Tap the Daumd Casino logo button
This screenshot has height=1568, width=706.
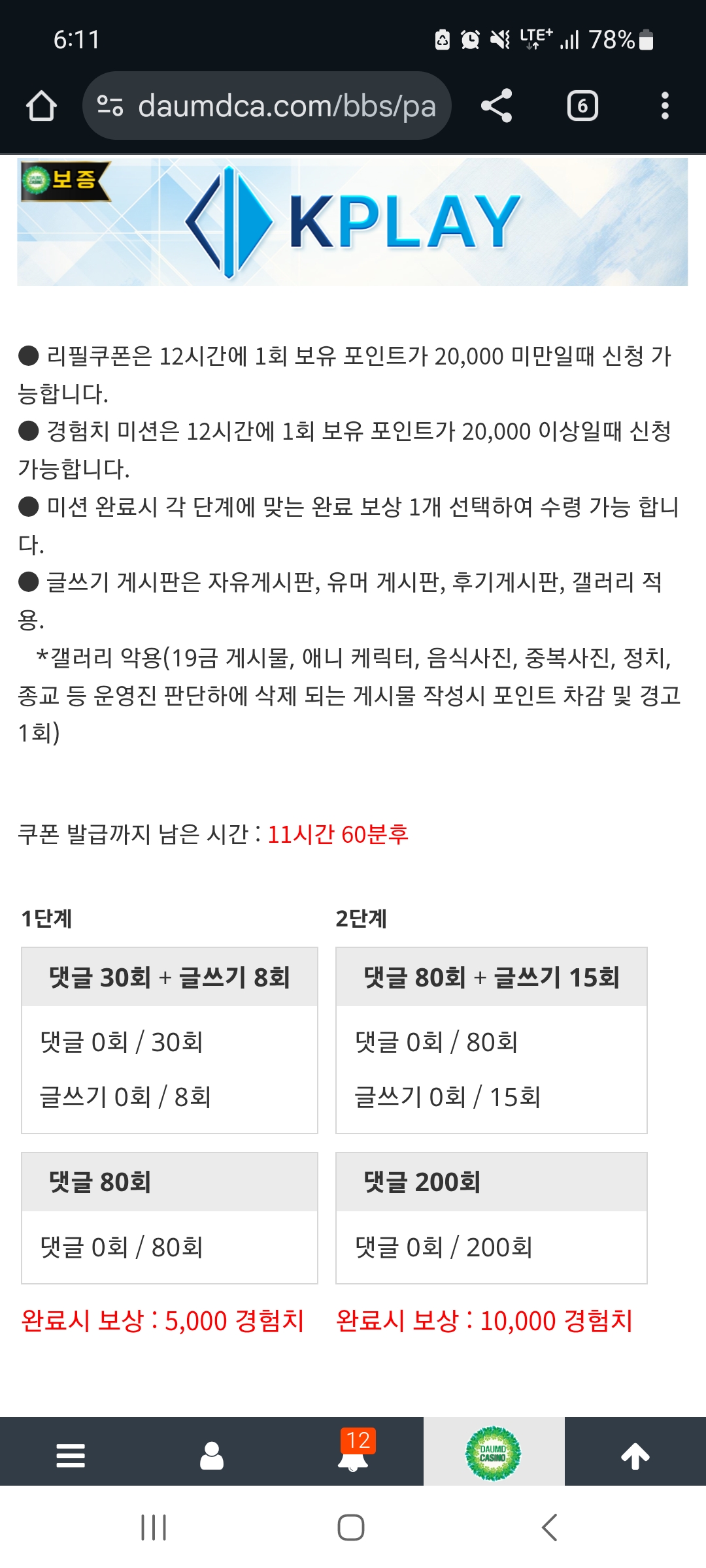point(494,1454)
